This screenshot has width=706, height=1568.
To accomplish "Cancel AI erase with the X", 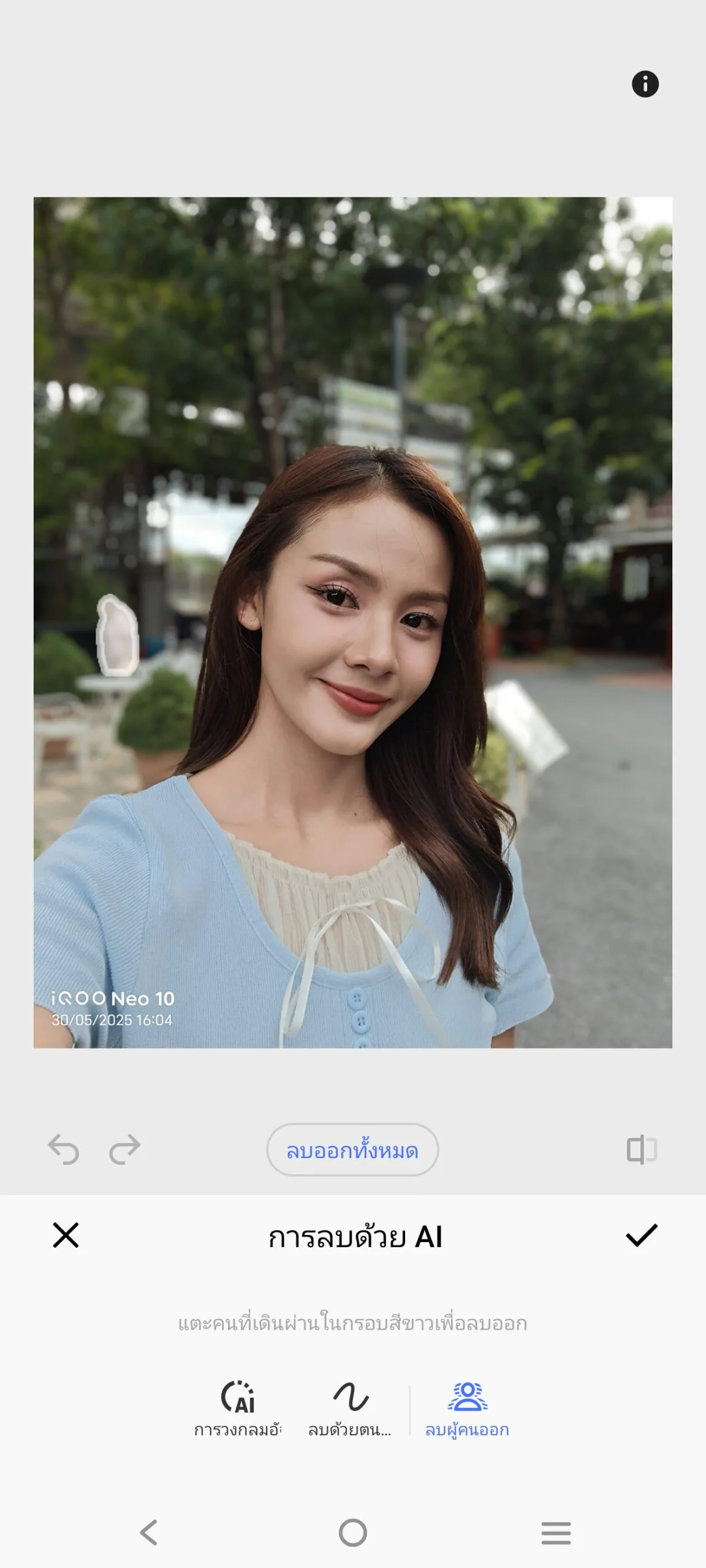I will [x=66, y=1235].
